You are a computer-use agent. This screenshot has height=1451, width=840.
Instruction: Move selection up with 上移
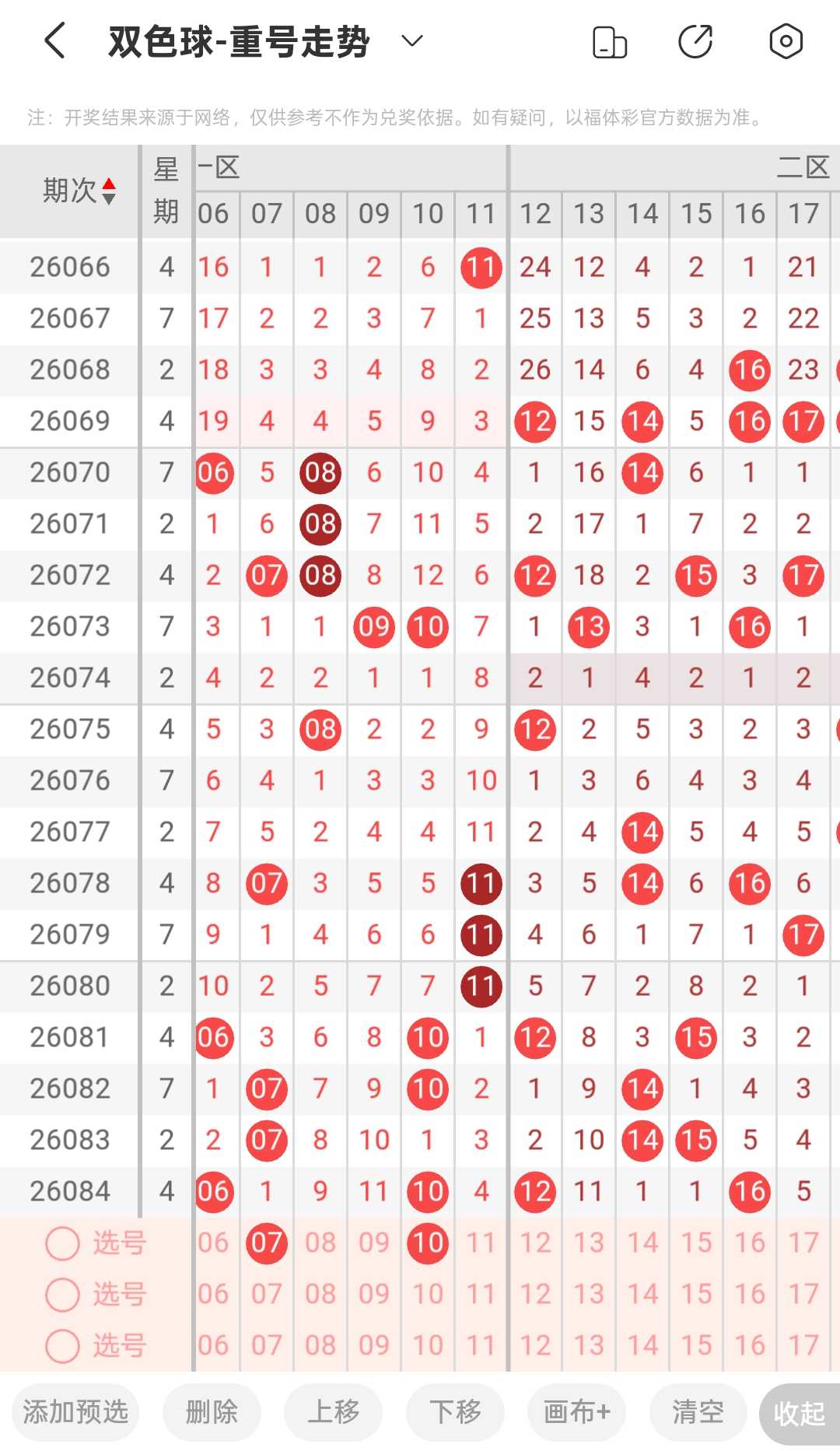point(333,1412)
